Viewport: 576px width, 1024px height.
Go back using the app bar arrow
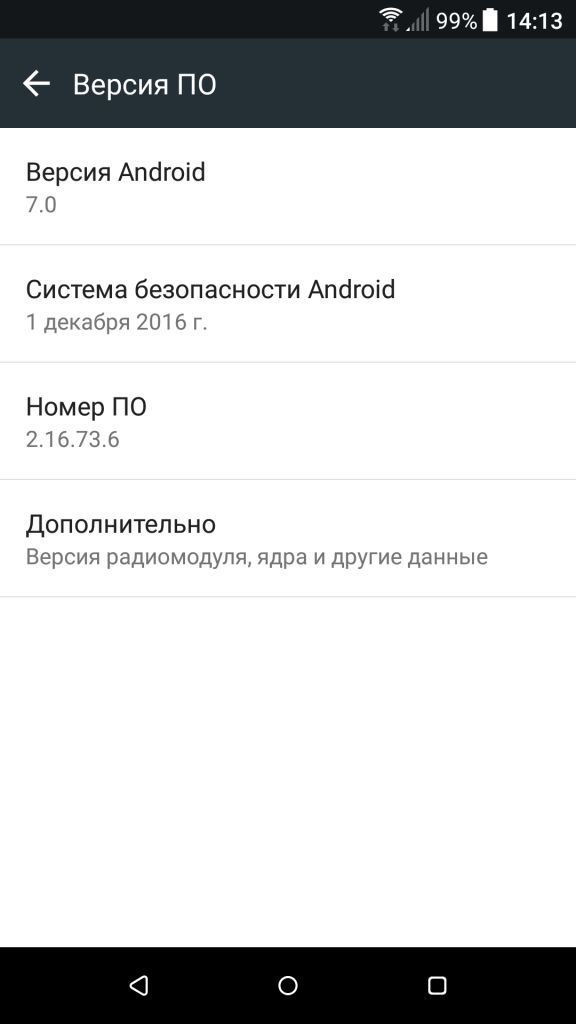pos(37,84)
